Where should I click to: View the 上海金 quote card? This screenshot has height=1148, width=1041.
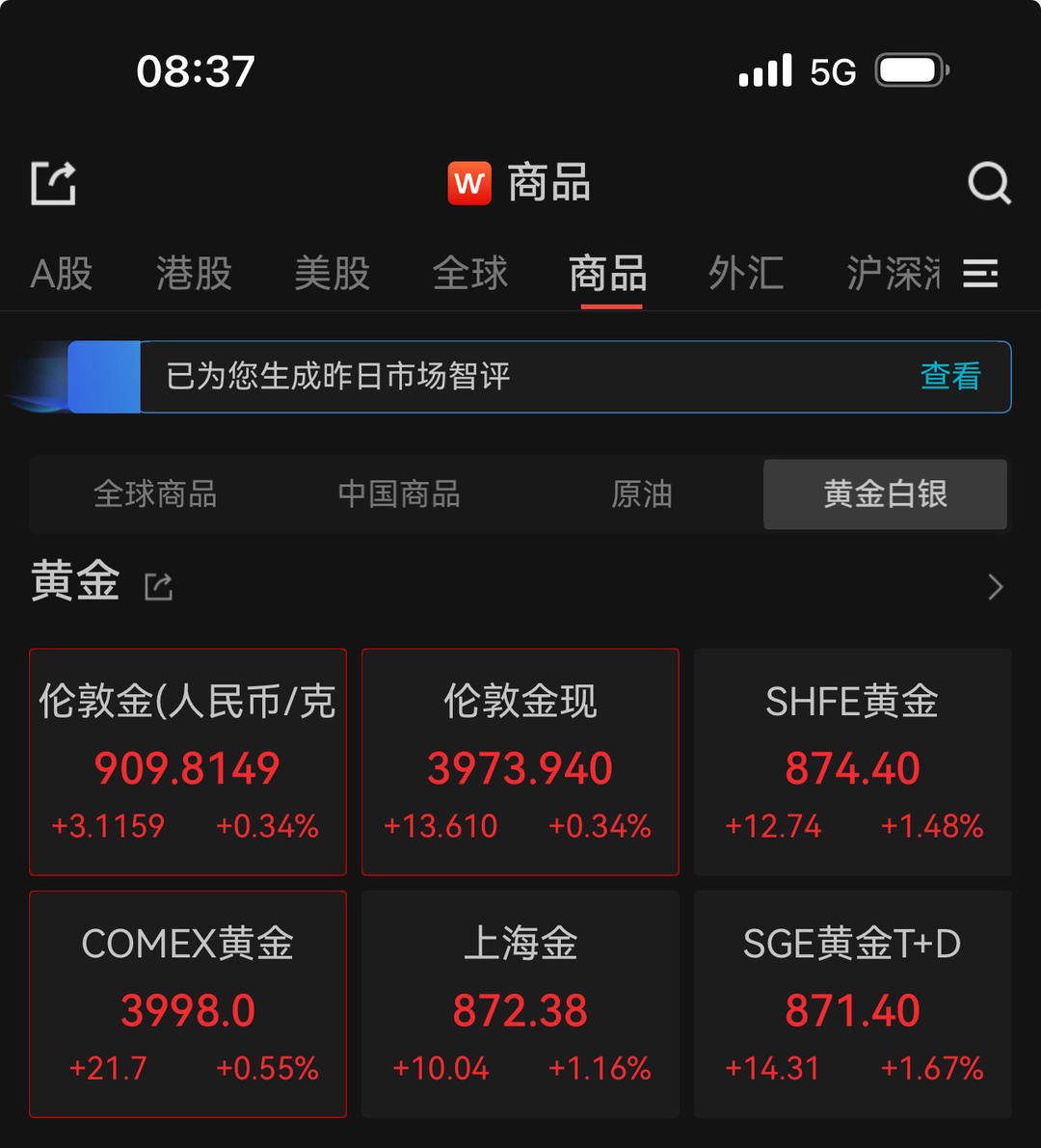pos(520,1003)
